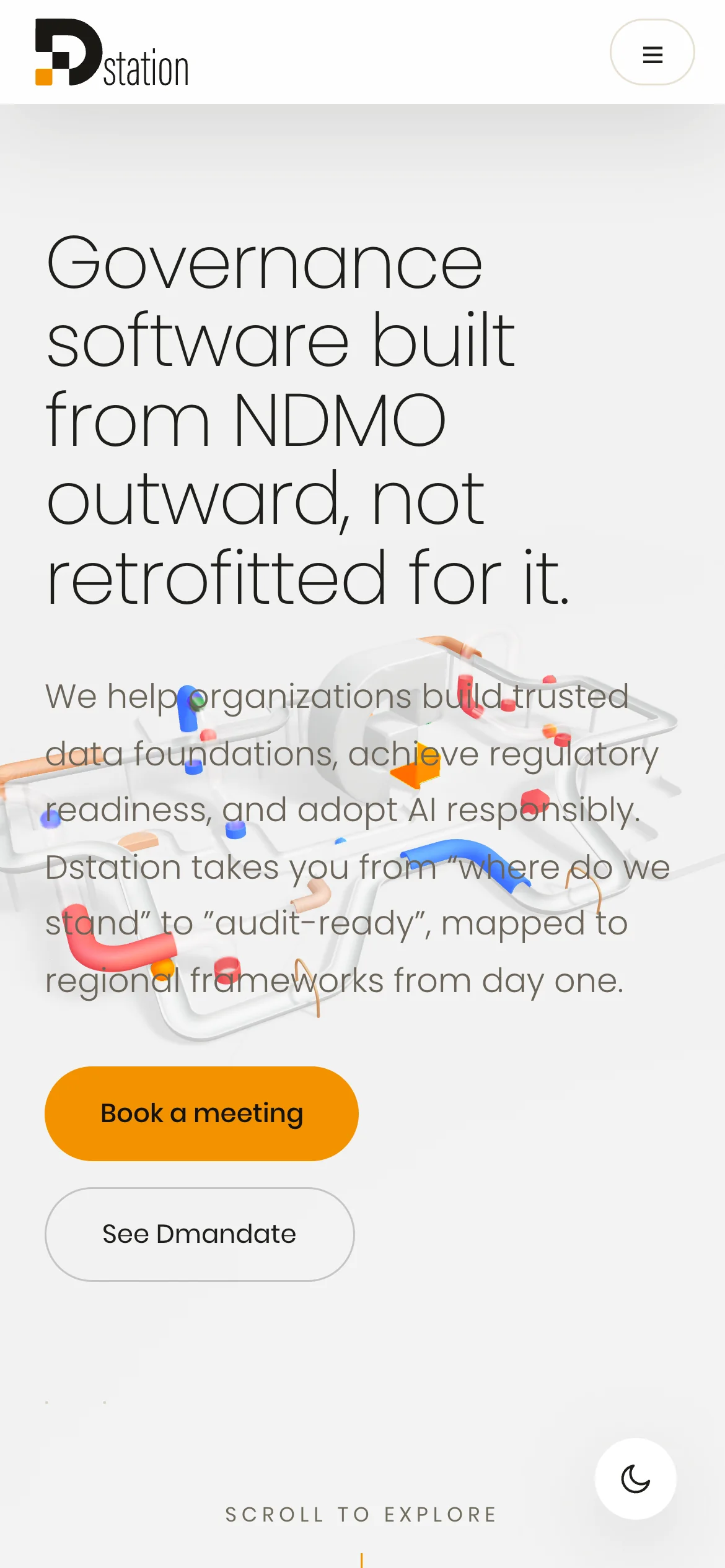Screen dimensions: 725x1568
Task: Toggle dark mode with the moon icon
Action: tap(636, 1479)
